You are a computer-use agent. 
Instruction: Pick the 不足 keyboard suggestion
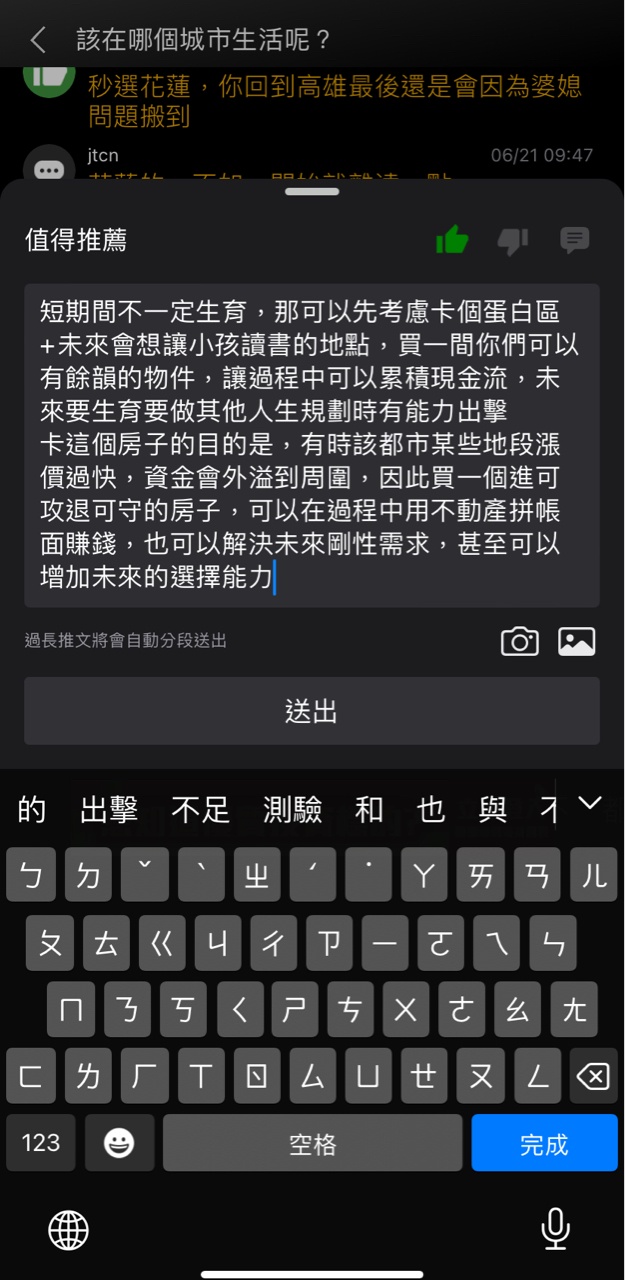click(200, 810)
